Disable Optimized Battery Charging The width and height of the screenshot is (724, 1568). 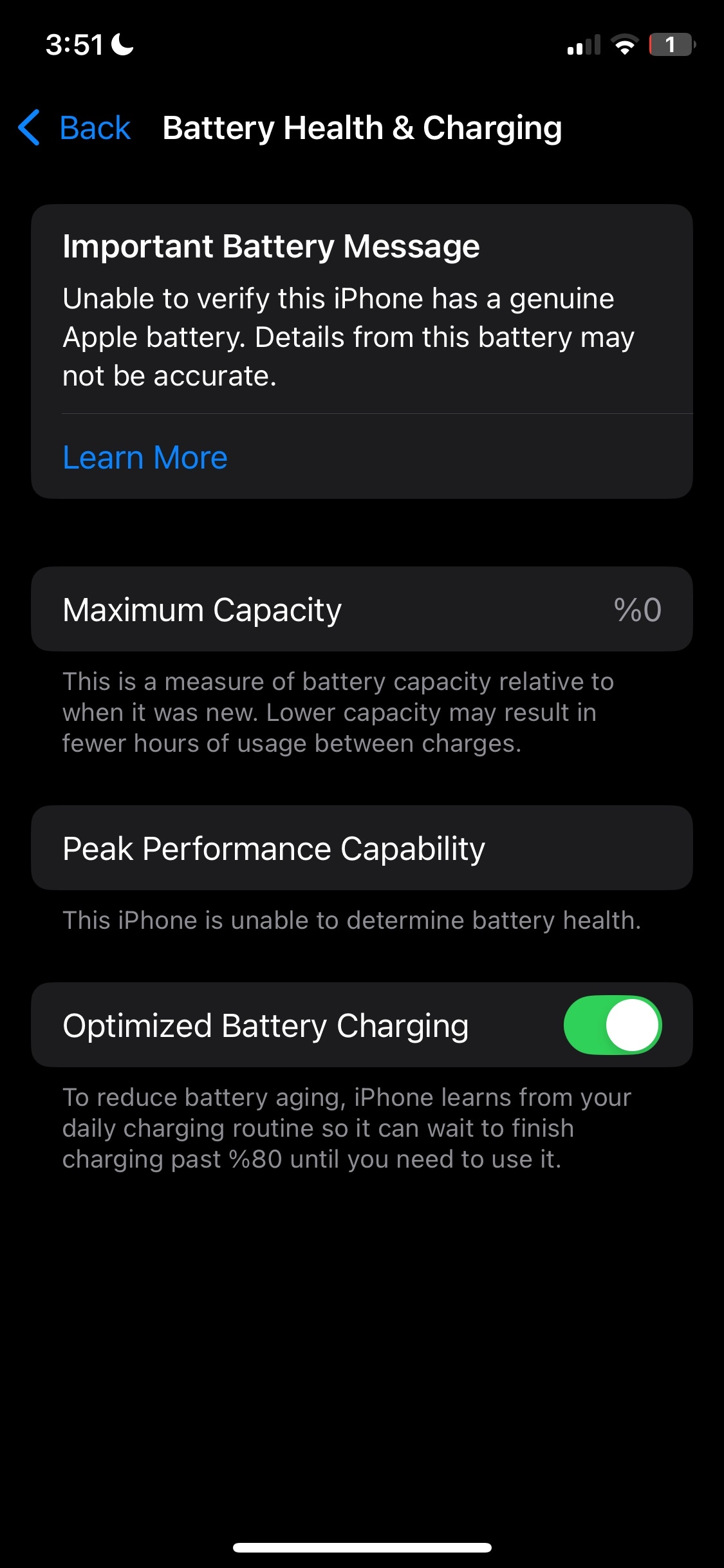(x=612, y=1025)
